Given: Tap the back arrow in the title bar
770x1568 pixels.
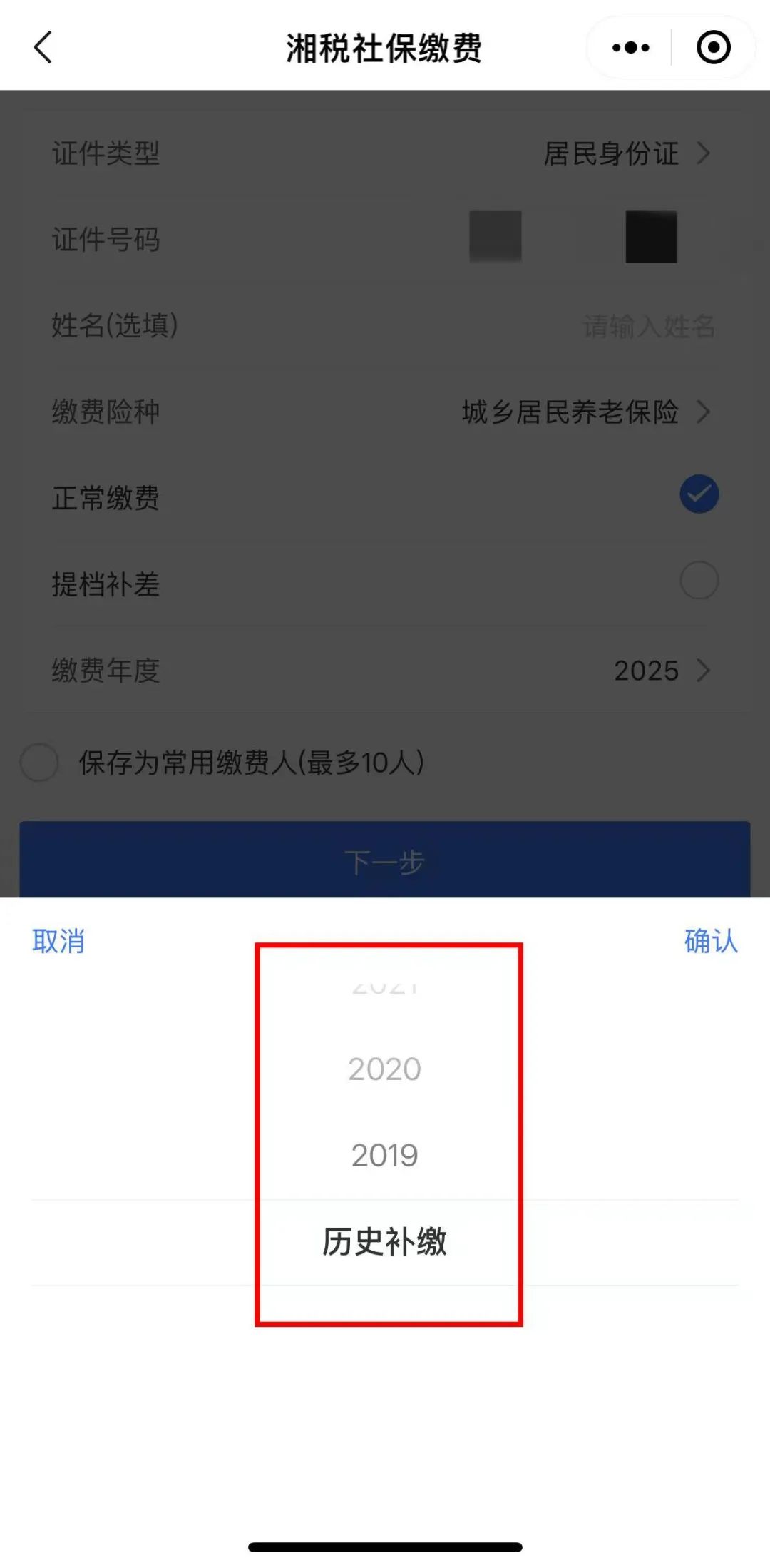Looking at the screenshot, I should [43, 48].
